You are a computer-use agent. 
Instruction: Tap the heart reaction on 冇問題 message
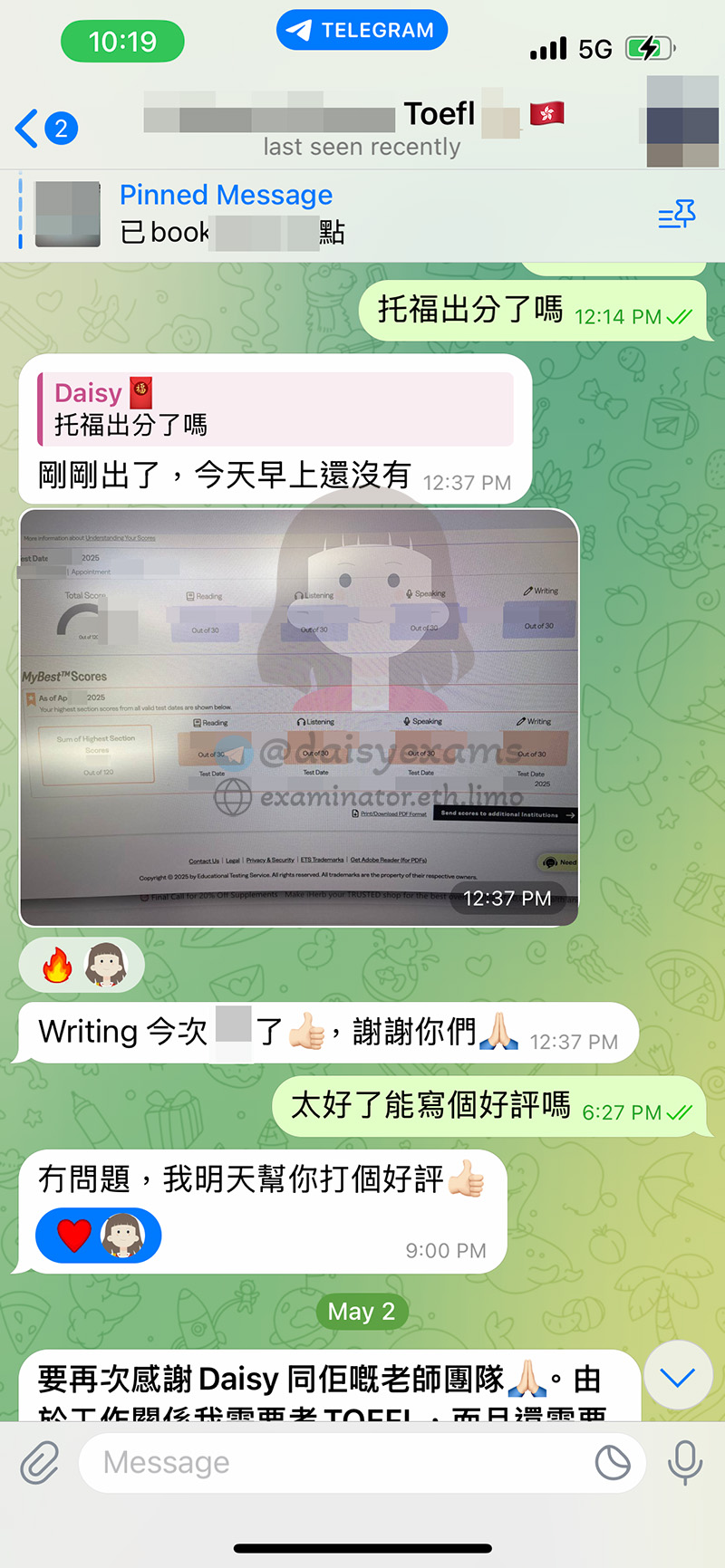[x=74, y=1236]
